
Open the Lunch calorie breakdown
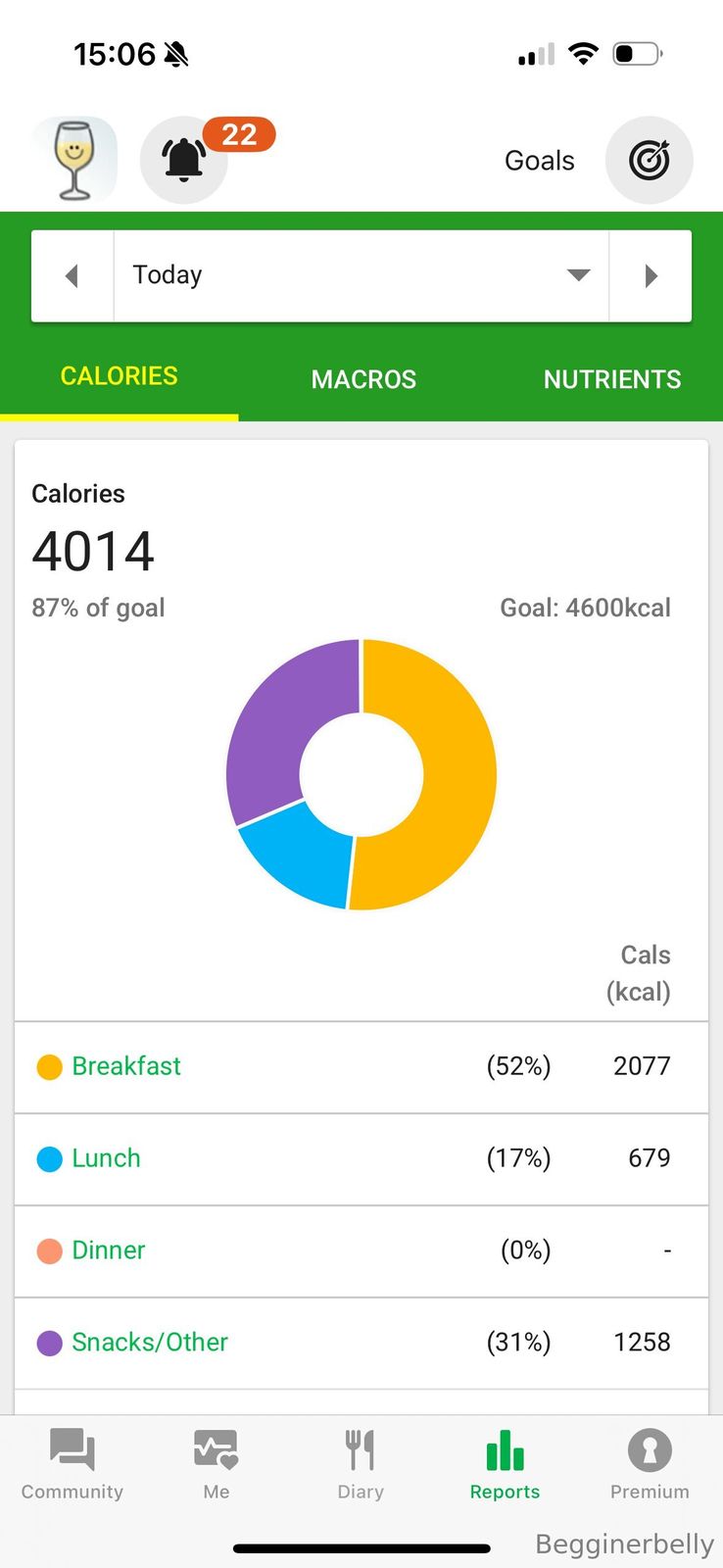pyautogui.click(x=106, y=1158)
